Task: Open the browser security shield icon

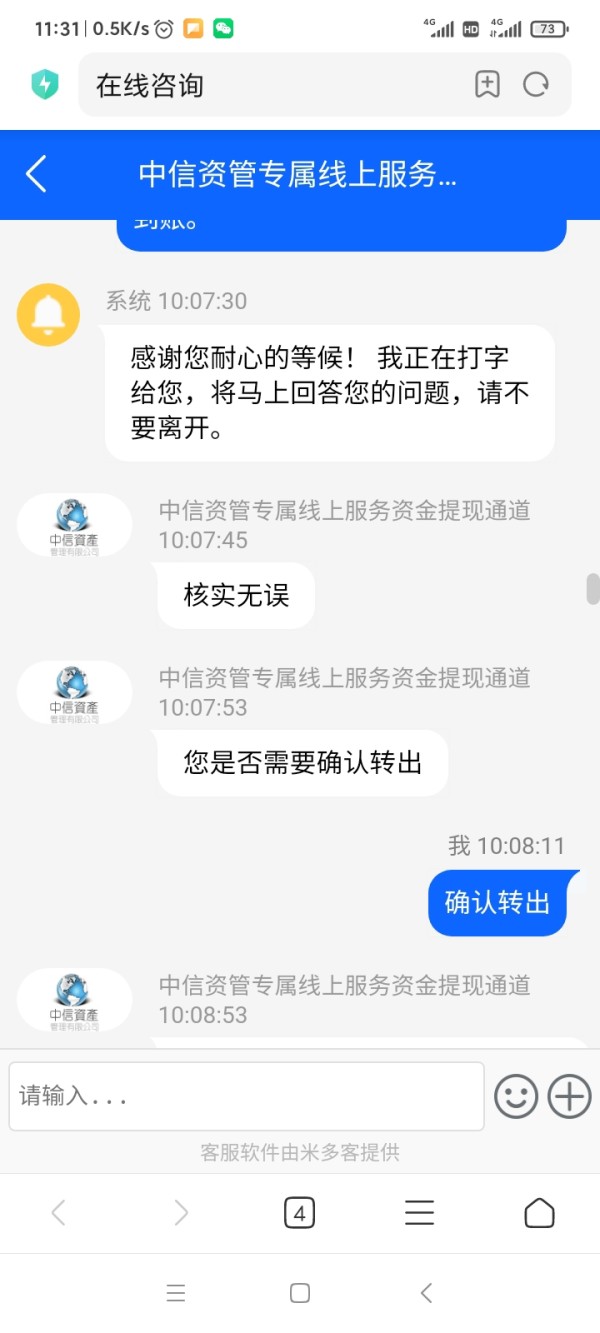Action: (45, 85)
